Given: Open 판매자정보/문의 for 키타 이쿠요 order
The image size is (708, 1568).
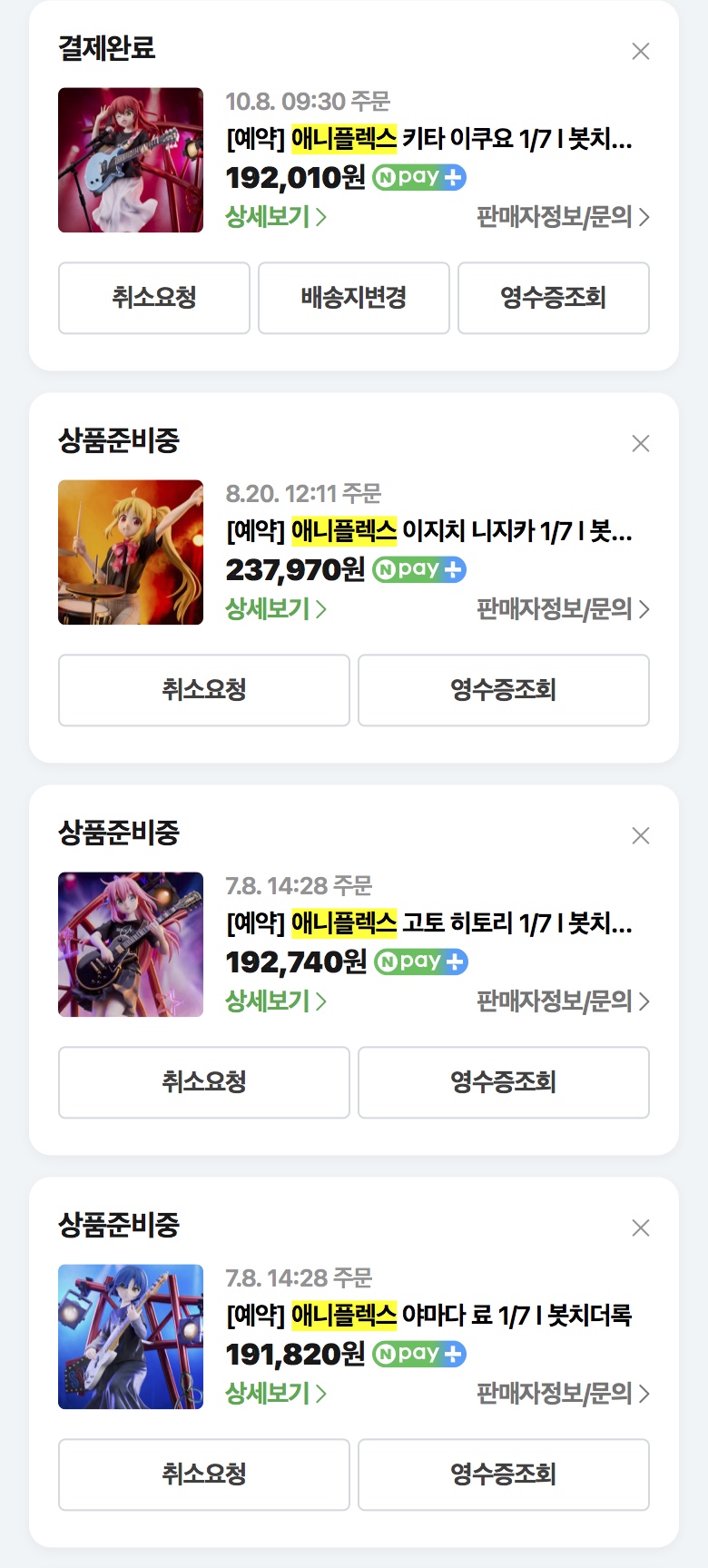Looking at the screenshot, I should [563, 217].
